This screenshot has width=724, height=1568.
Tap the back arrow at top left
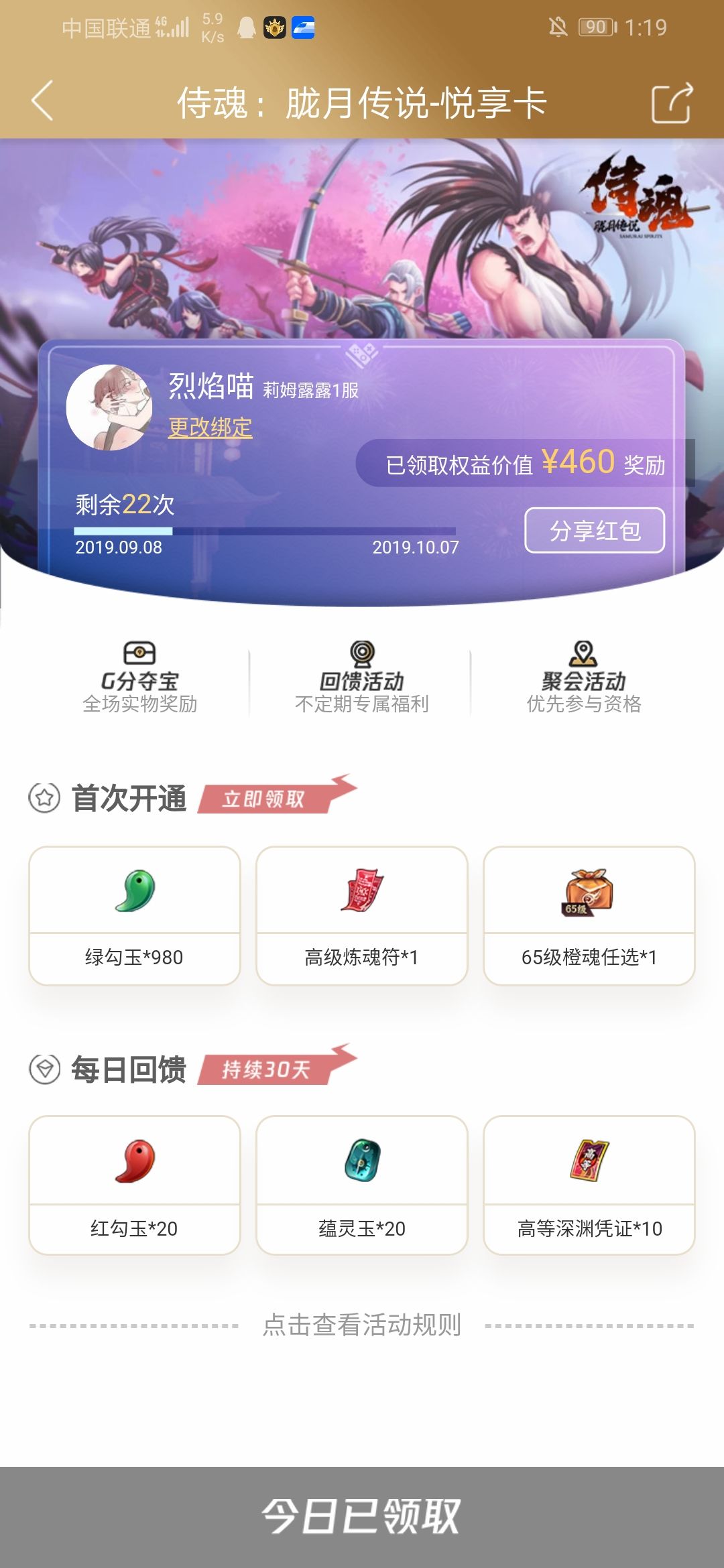[x=40, y=99]
